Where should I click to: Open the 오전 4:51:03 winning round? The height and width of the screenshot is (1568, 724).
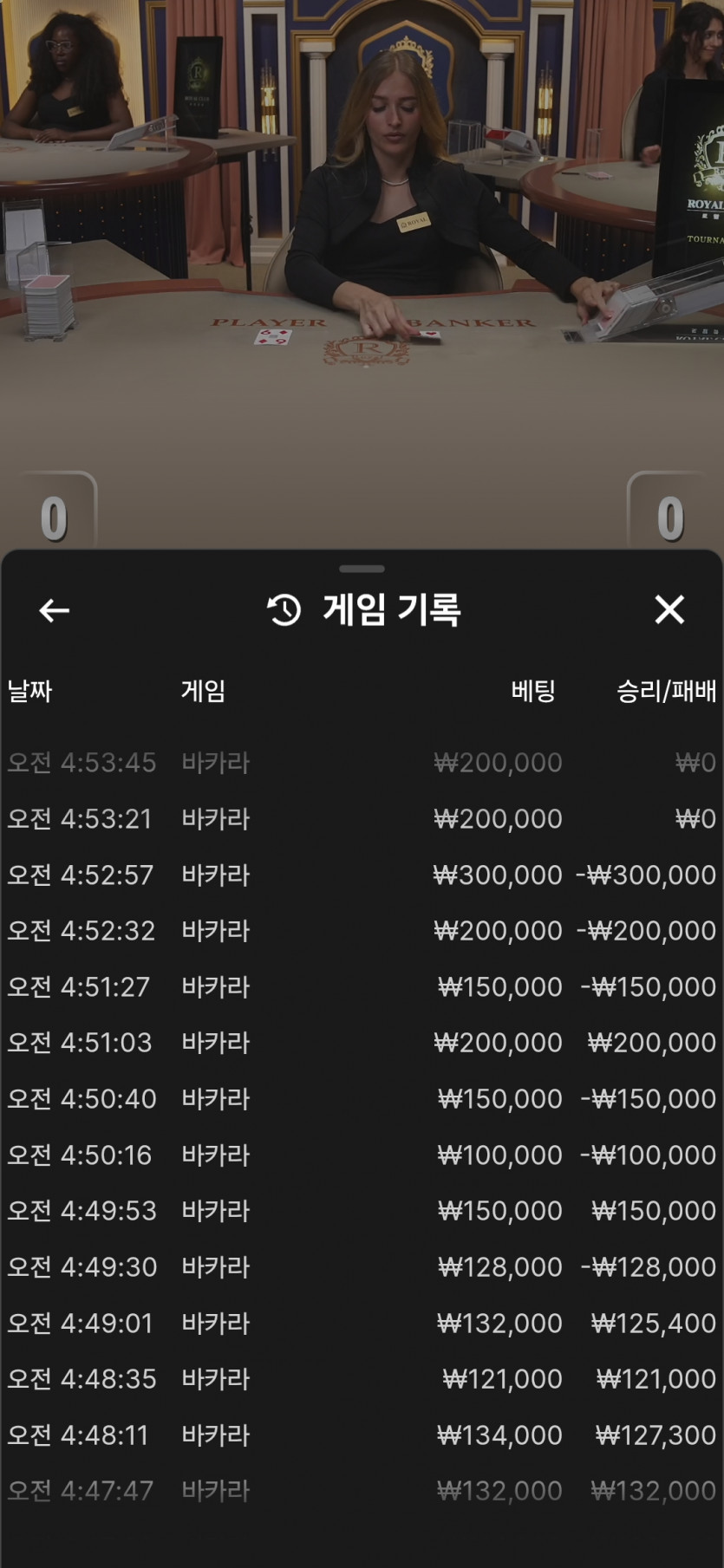(362, 1042)
